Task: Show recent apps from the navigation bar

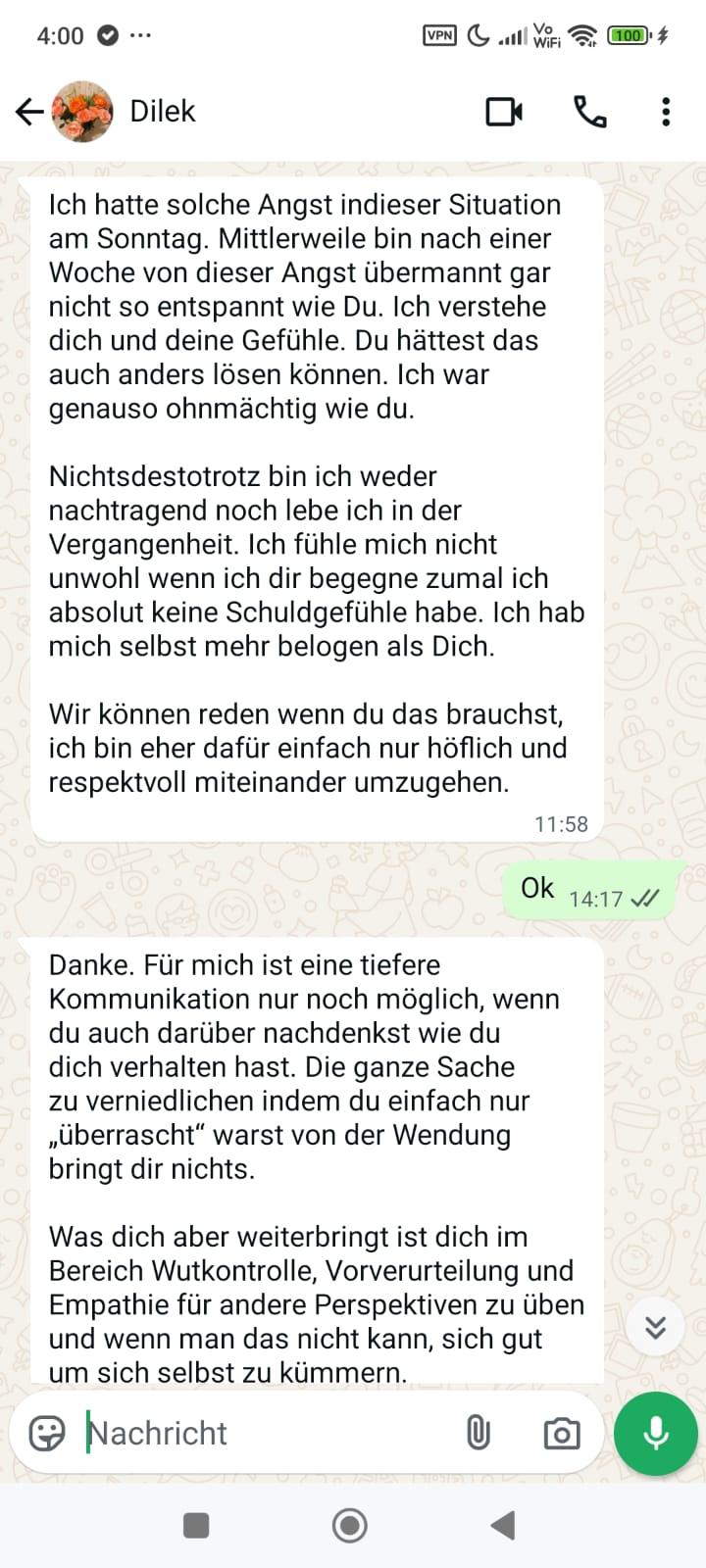Action: tap(196, 1525)
